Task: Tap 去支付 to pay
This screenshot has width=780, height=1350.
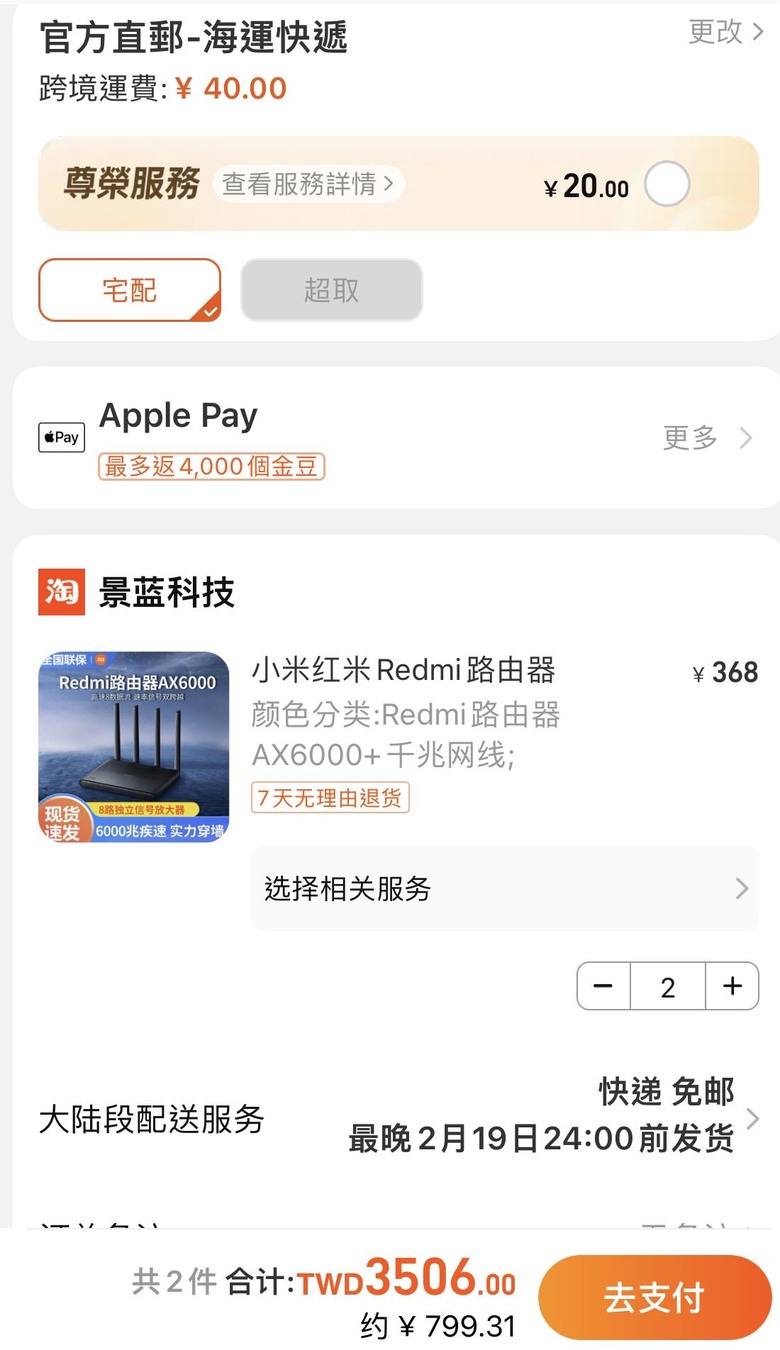Action: point(654,1298)
